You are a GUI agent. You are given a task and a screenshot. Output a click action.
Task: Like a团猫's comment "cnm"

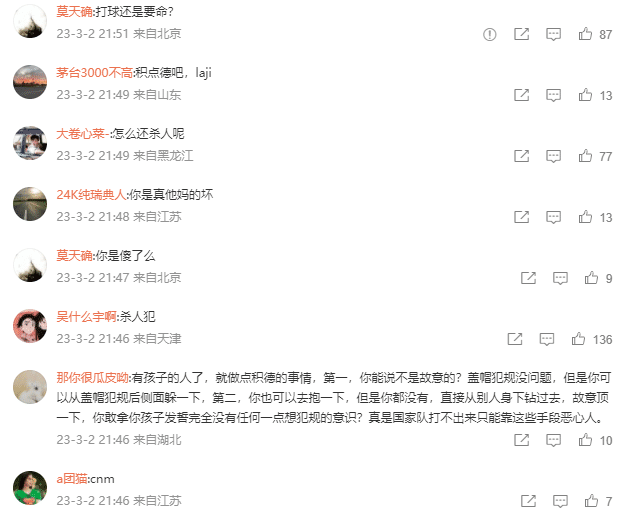click(592, 500)
